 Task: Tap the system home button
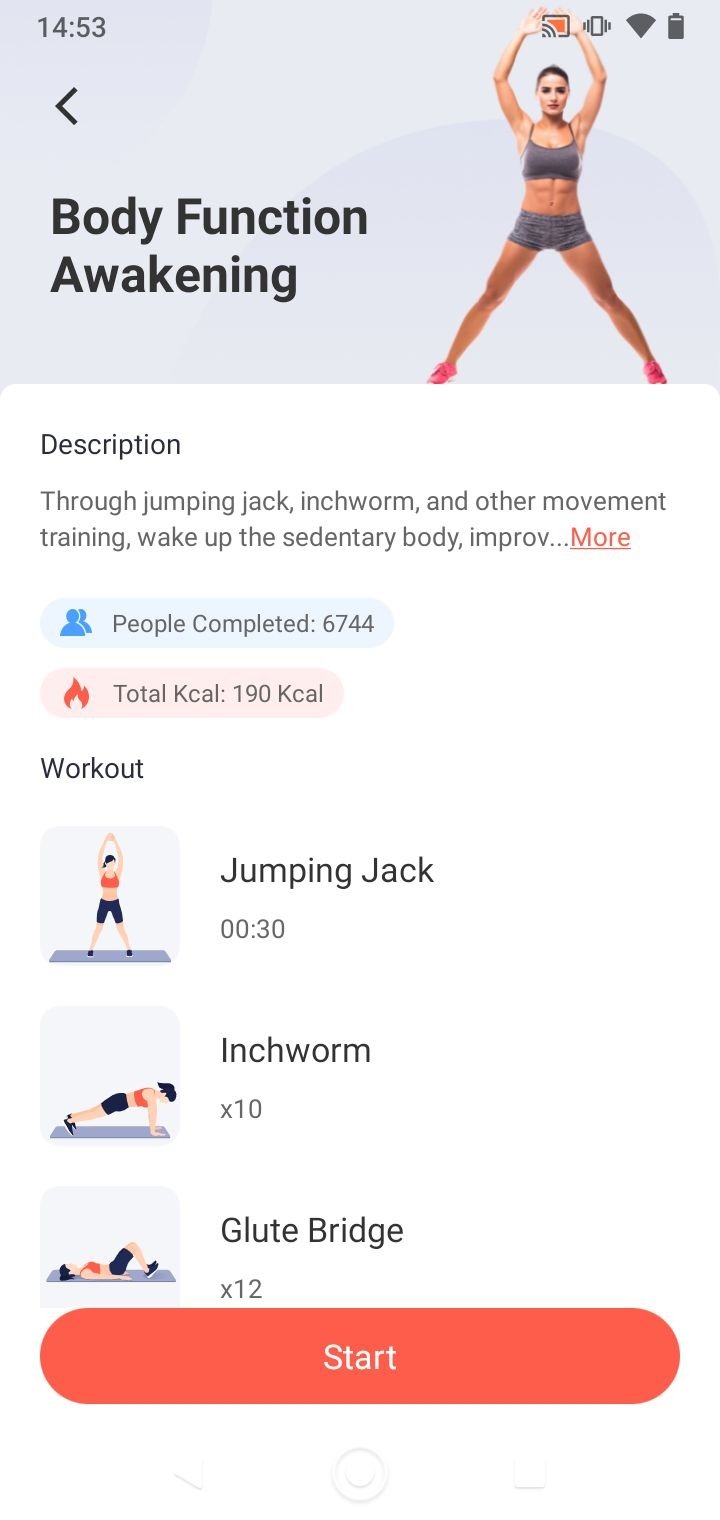tap(360, 1474)
